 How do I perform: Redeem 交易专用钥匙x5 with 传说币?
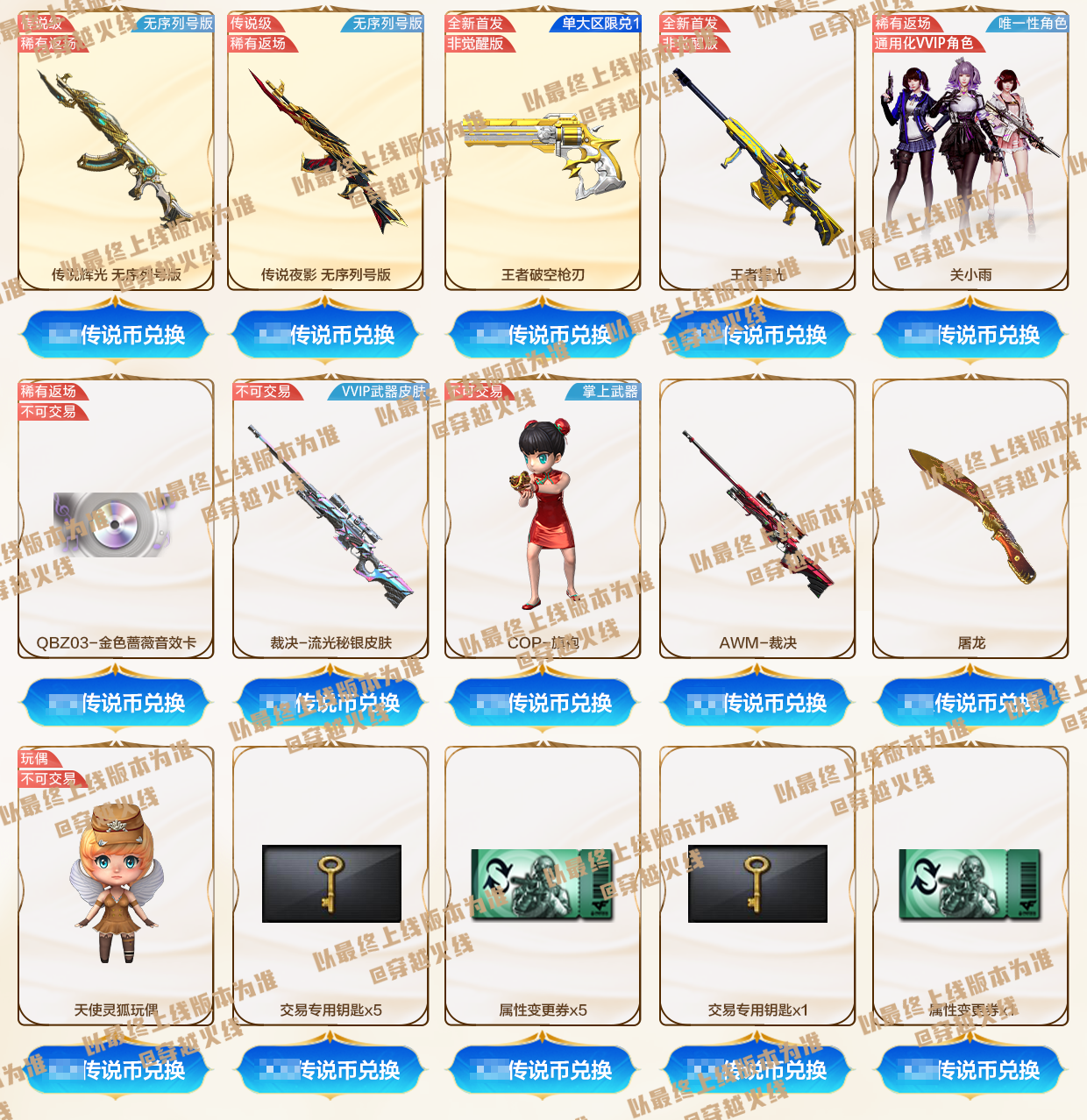pos(330,1070)
